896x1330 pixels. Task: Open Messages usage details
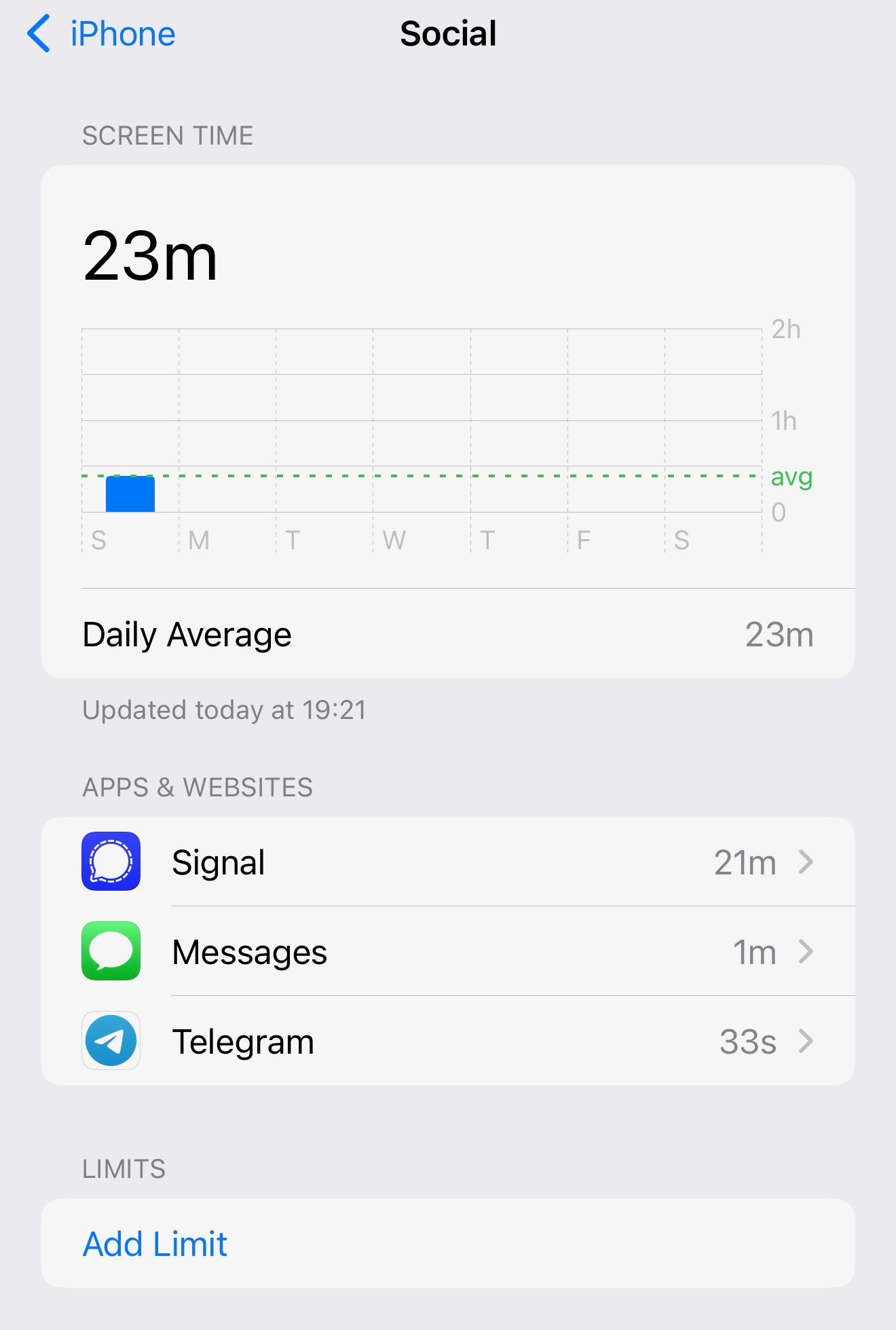(447, 952)
